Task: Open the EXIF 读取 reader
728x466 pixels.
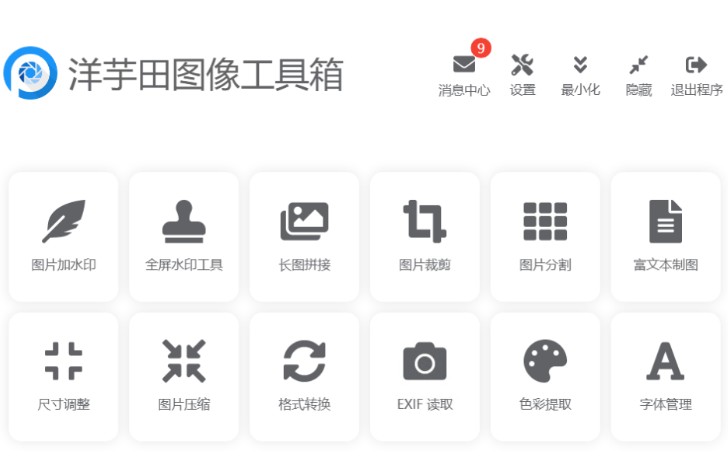Action: [425, 376]
